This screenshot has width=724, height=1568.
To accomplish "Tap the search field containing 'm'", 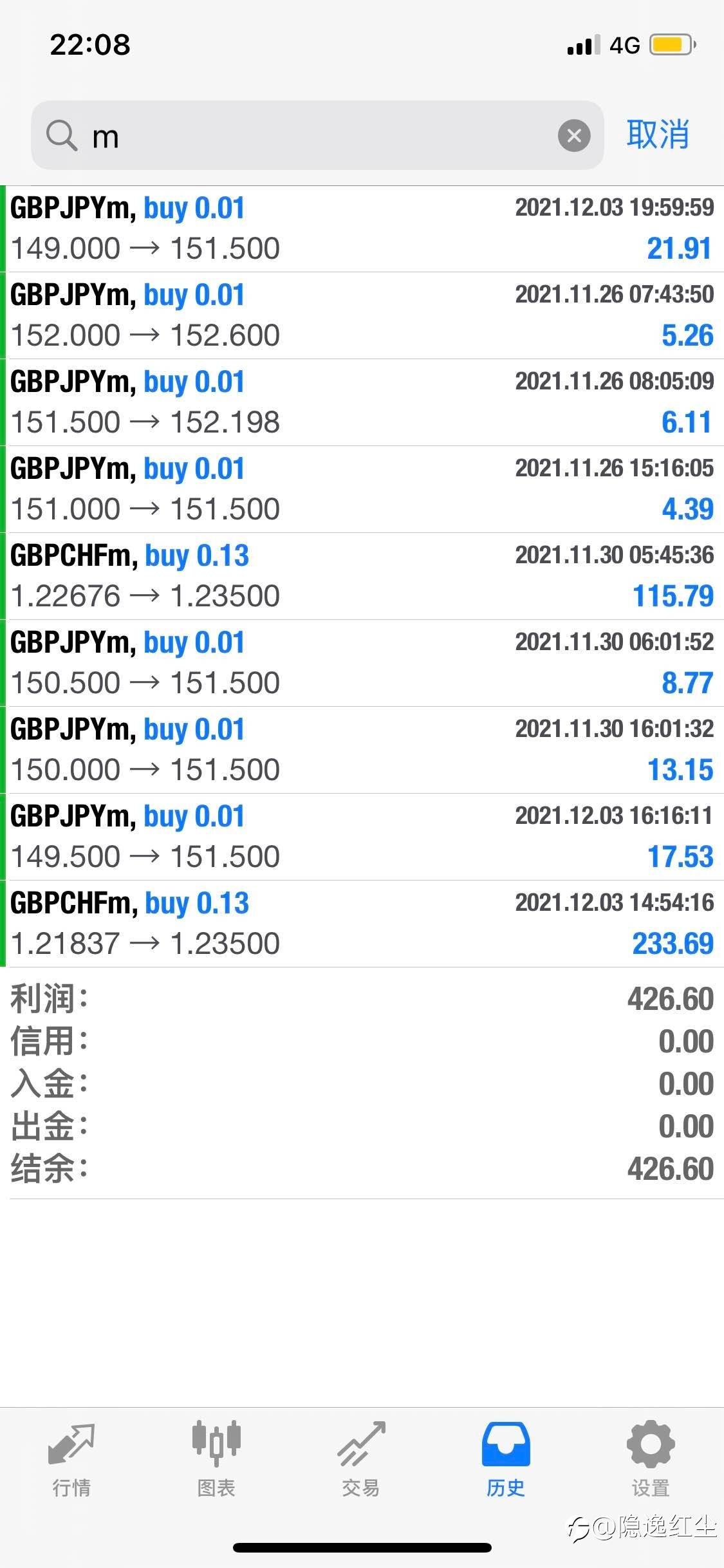I will point(317,135).
